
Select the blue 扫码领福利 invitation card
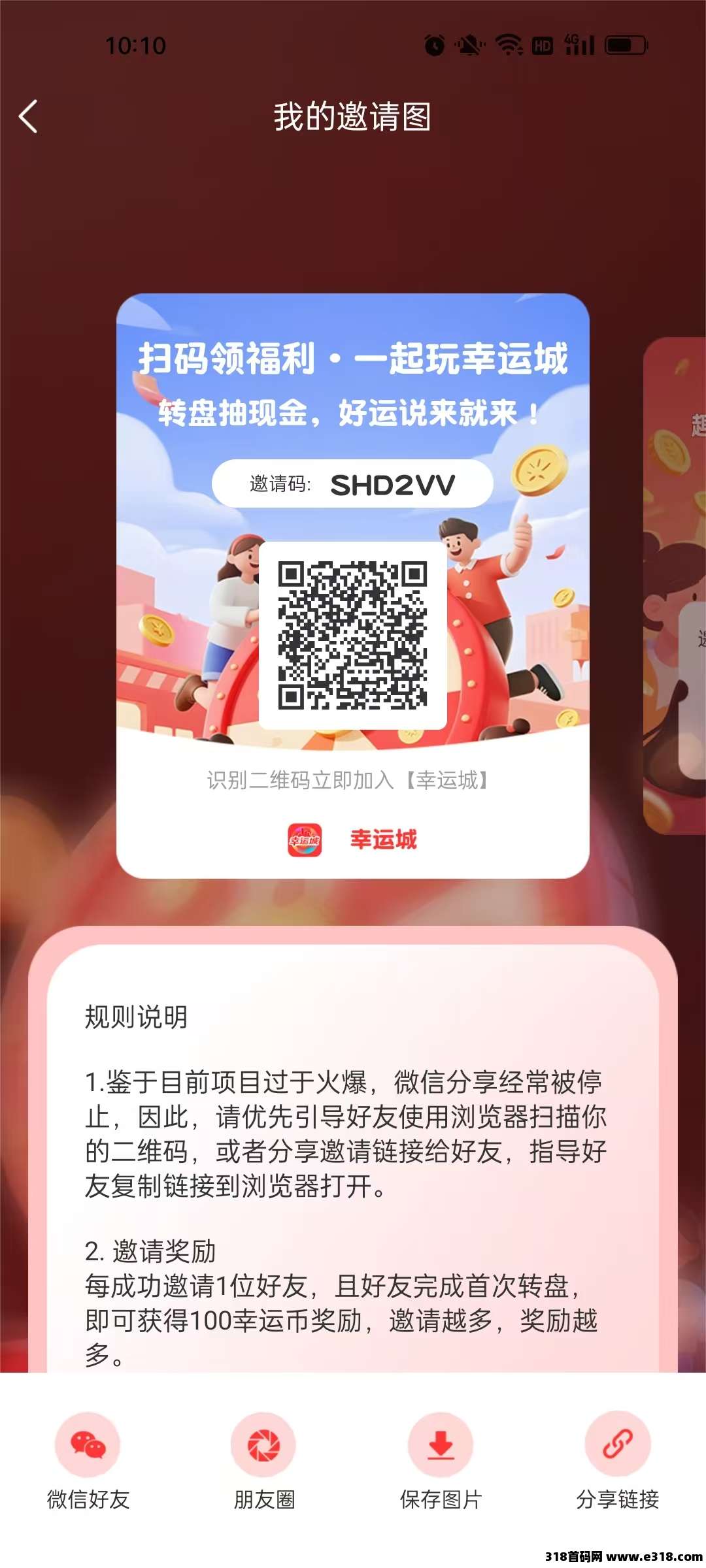pos(352,585)
